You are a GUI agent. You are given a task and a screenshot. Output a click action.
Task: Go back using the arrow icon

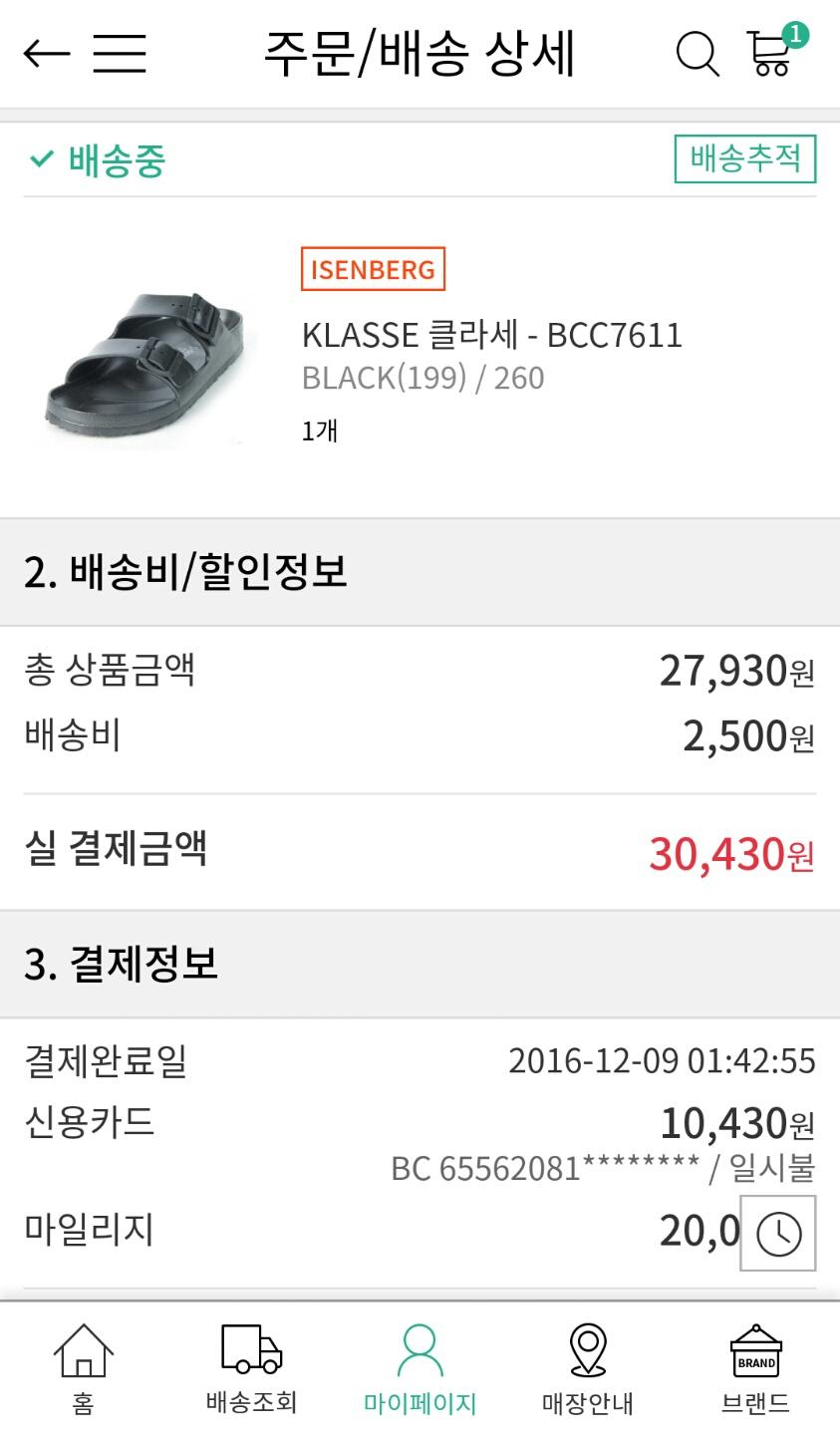coord(46,53)
